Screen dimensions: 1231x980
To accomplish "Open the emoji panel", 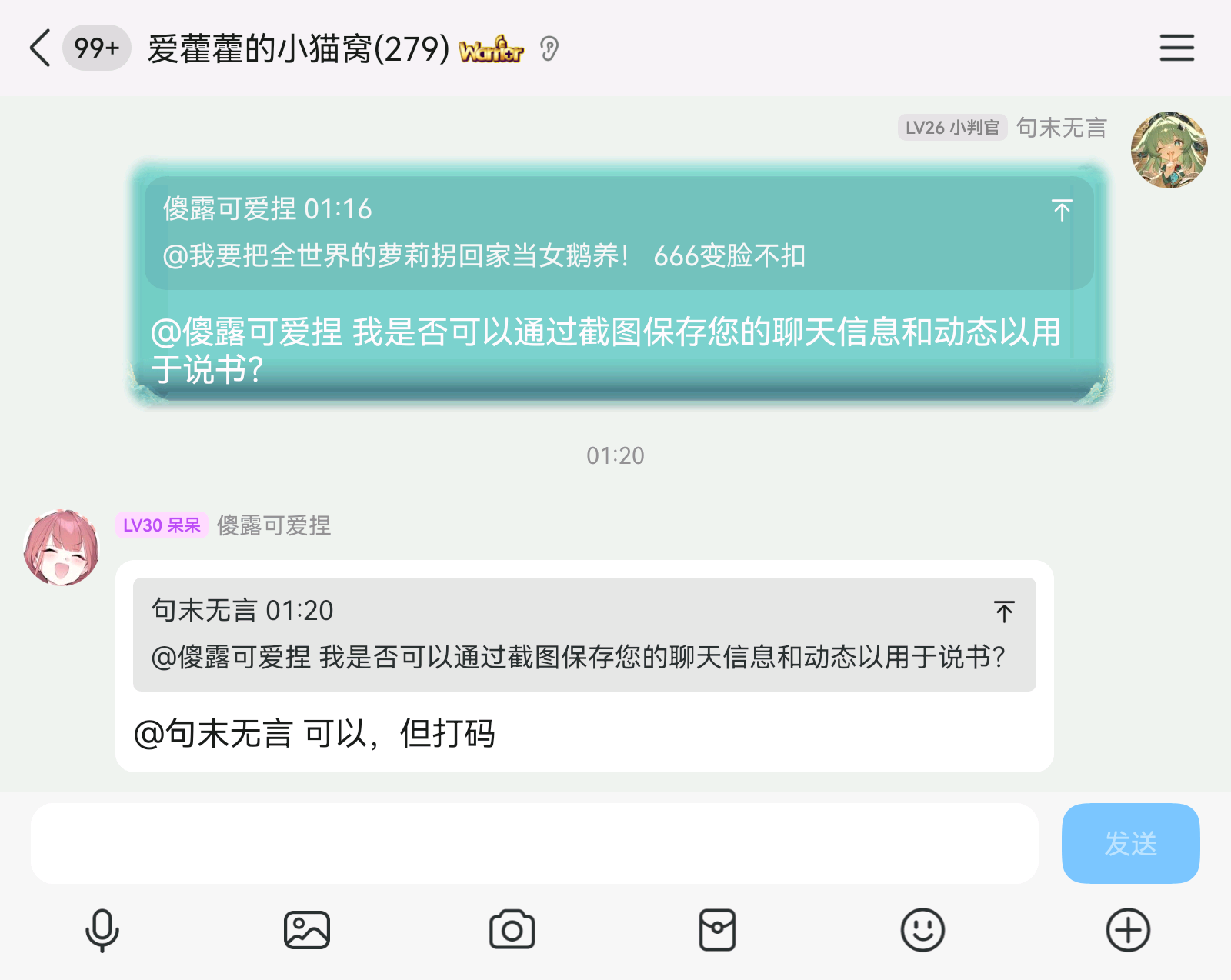I will 922,930.
